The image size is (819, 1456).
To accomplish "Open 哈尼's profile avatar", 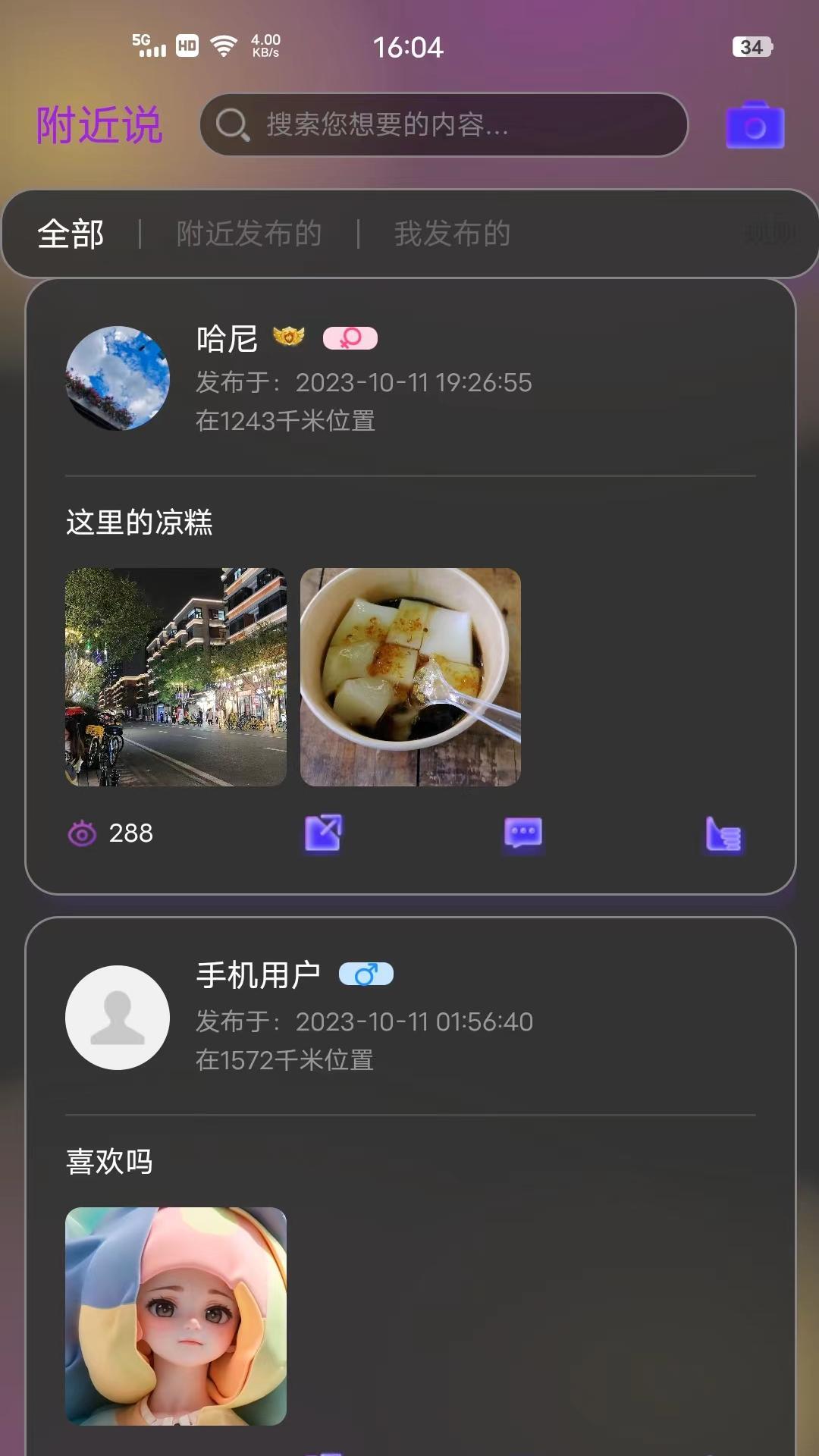I will [x=118, y=378].
